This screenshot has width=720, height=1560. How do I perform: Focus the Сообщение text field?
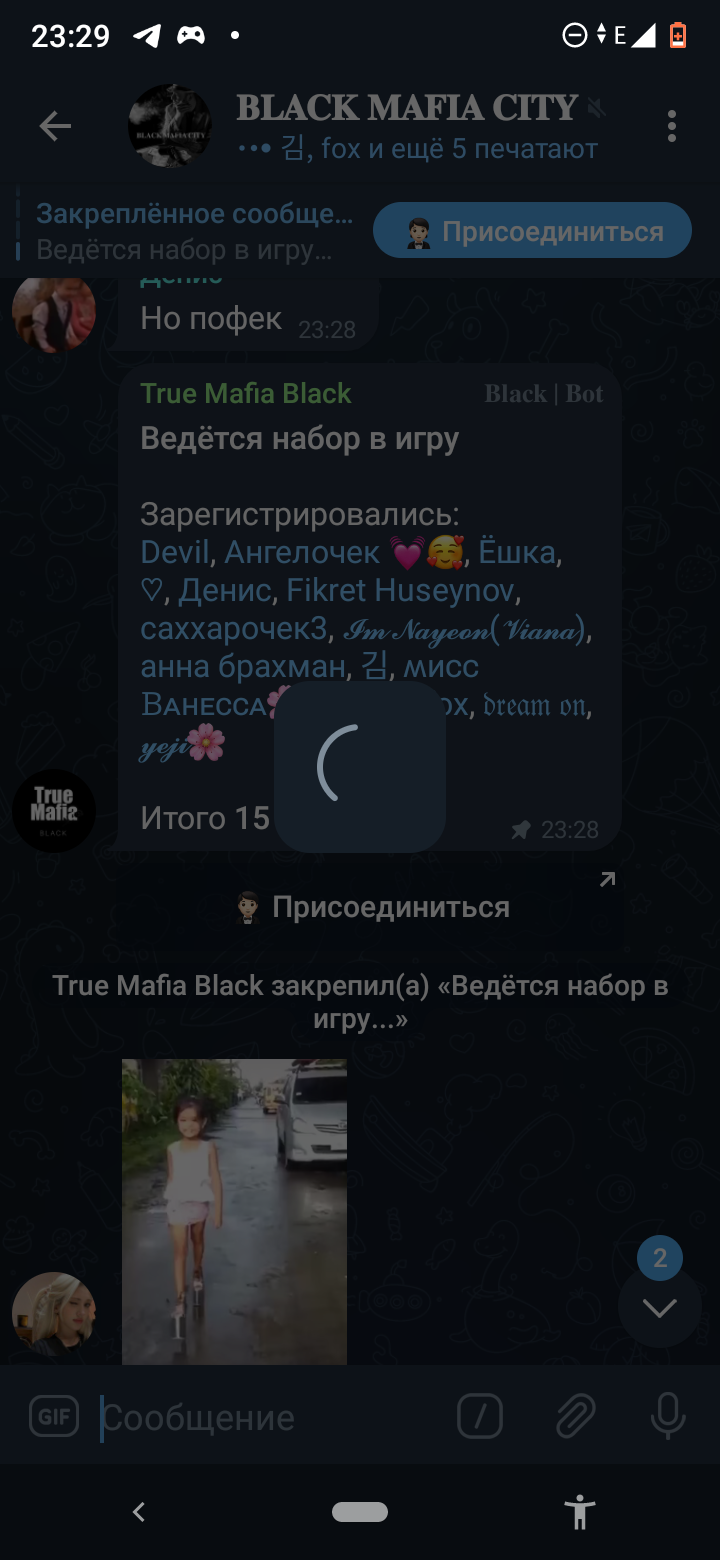[x=270, y=1417]
